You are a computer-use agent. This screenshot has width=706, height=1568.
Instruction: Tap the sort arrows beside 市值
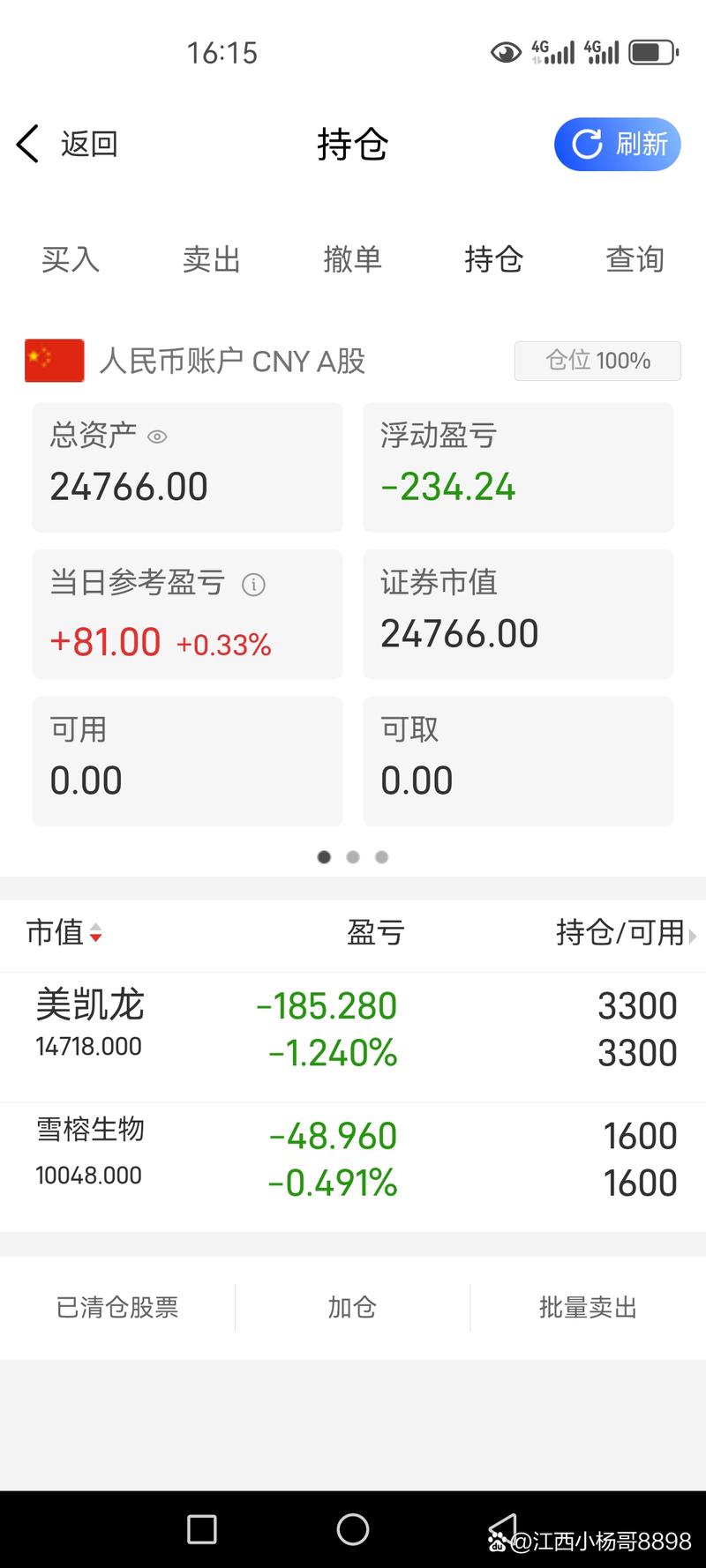click(x=97, y=934)
